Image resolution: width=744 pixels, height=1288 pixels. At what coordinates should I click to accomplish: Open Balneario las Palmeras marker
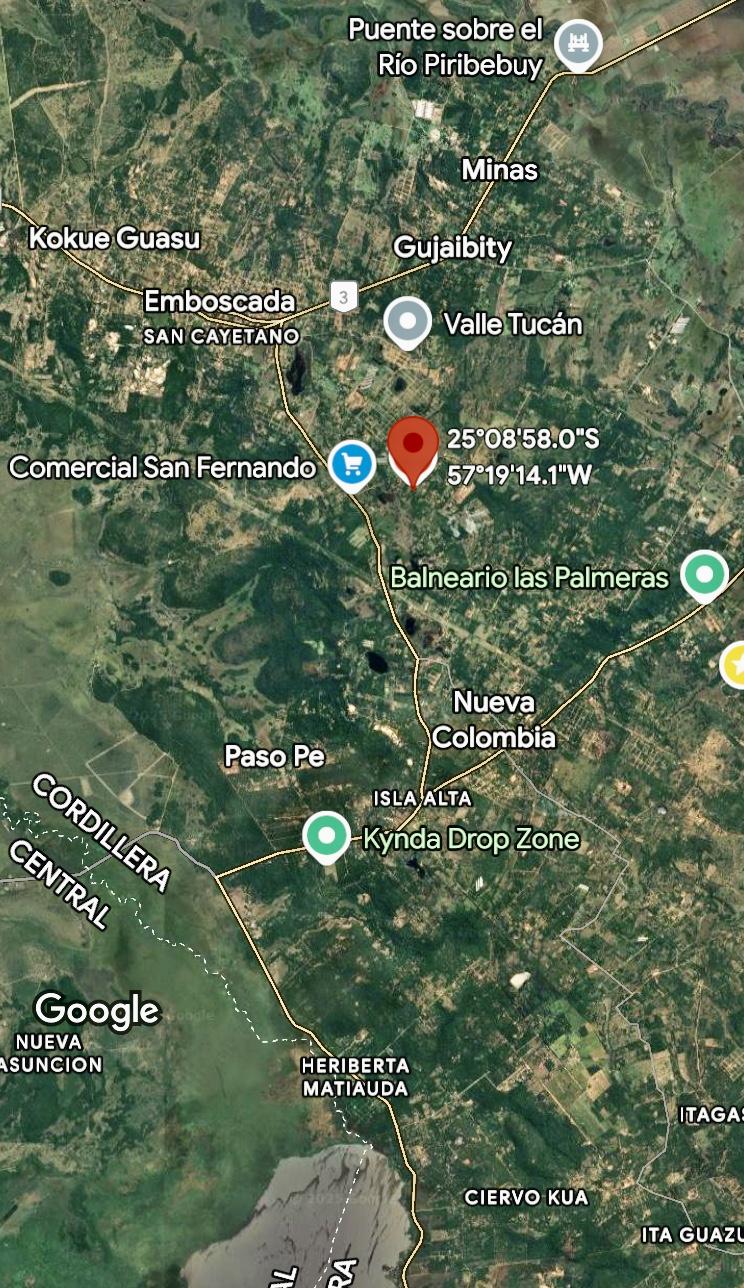(705, 575)
